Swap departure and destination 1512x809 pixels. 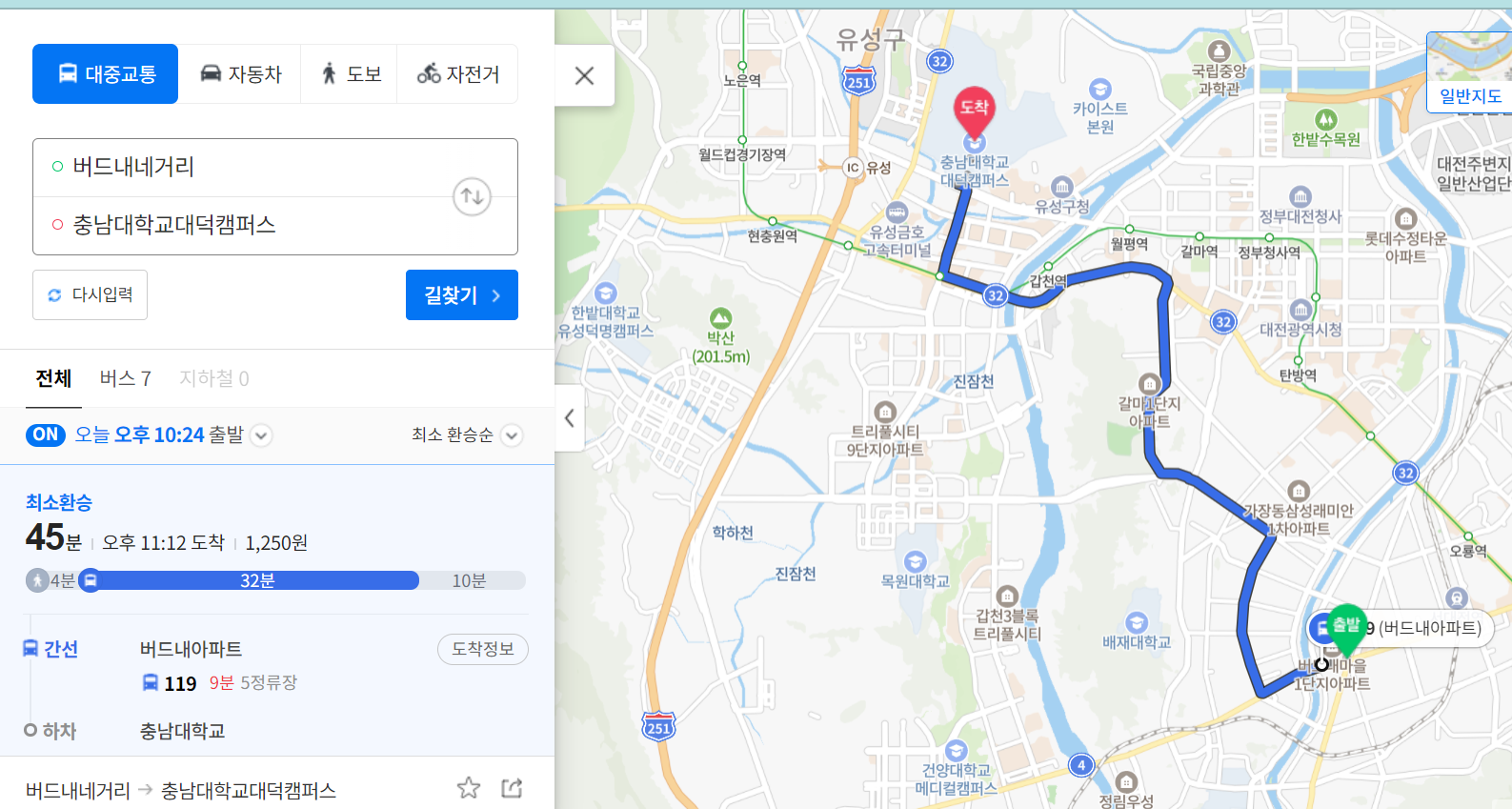472,197
